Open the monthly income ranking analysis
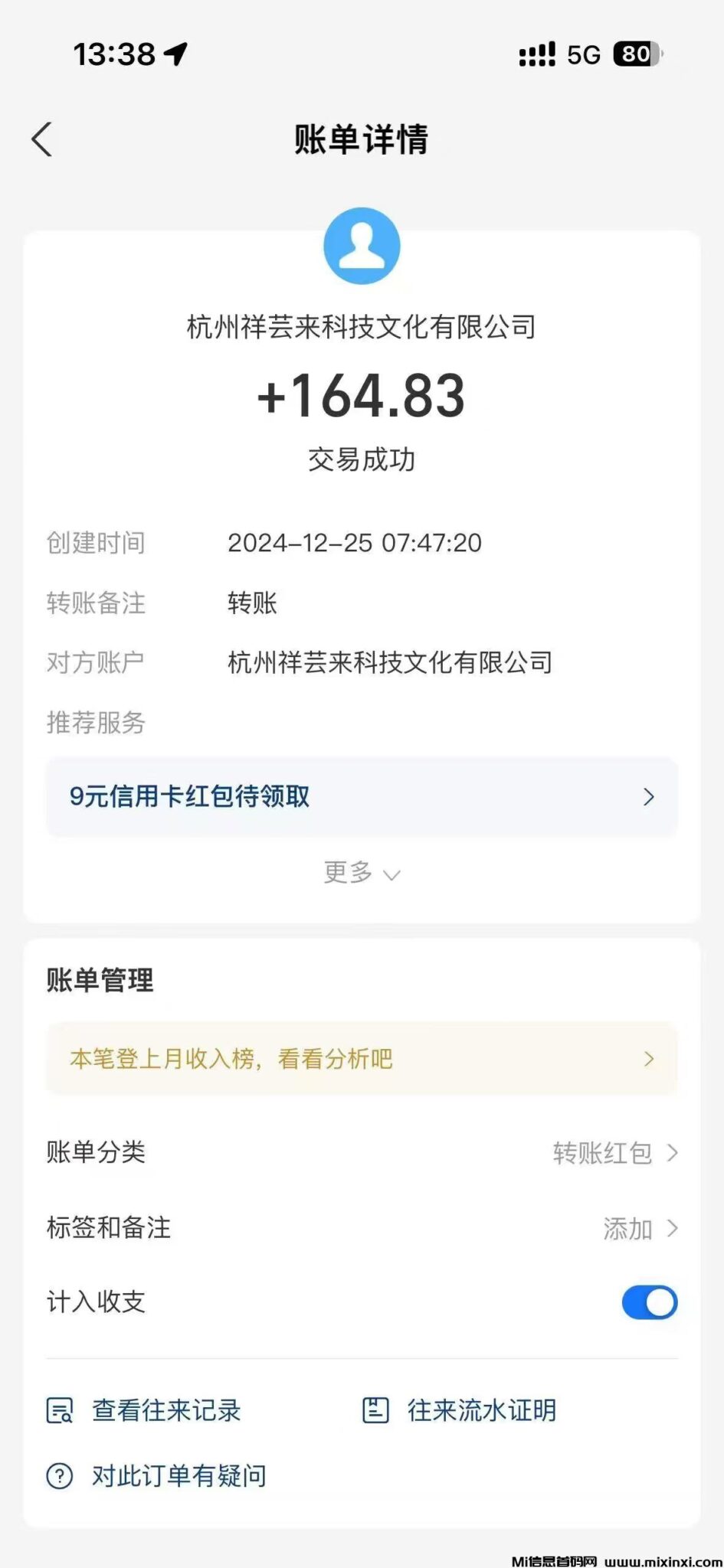 click(x=361, y=1059)
